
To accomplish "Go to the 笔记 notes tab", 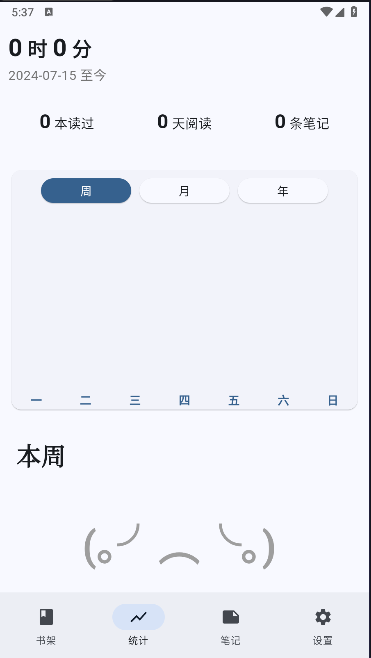I will (x=230, y=626).
